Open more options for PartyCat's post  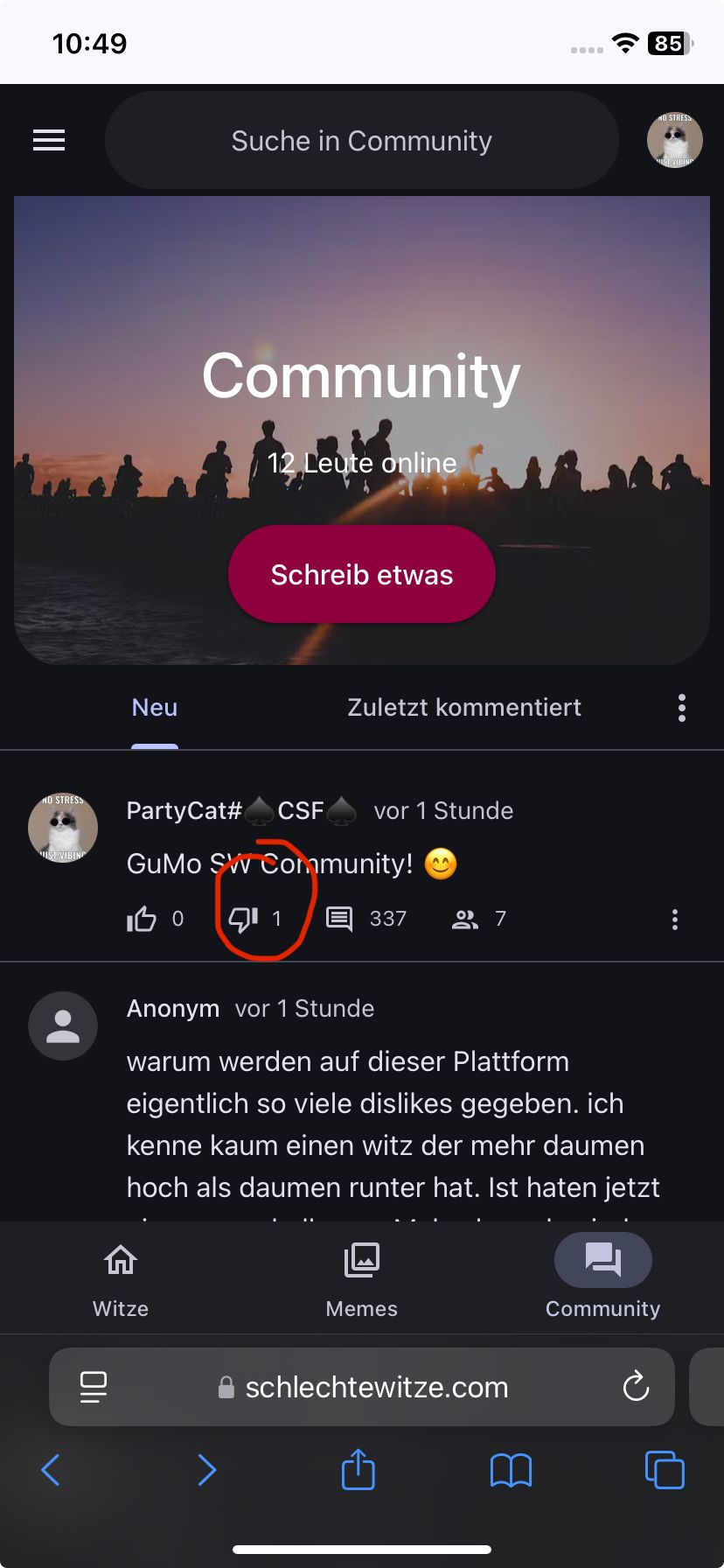coord(674,919)
